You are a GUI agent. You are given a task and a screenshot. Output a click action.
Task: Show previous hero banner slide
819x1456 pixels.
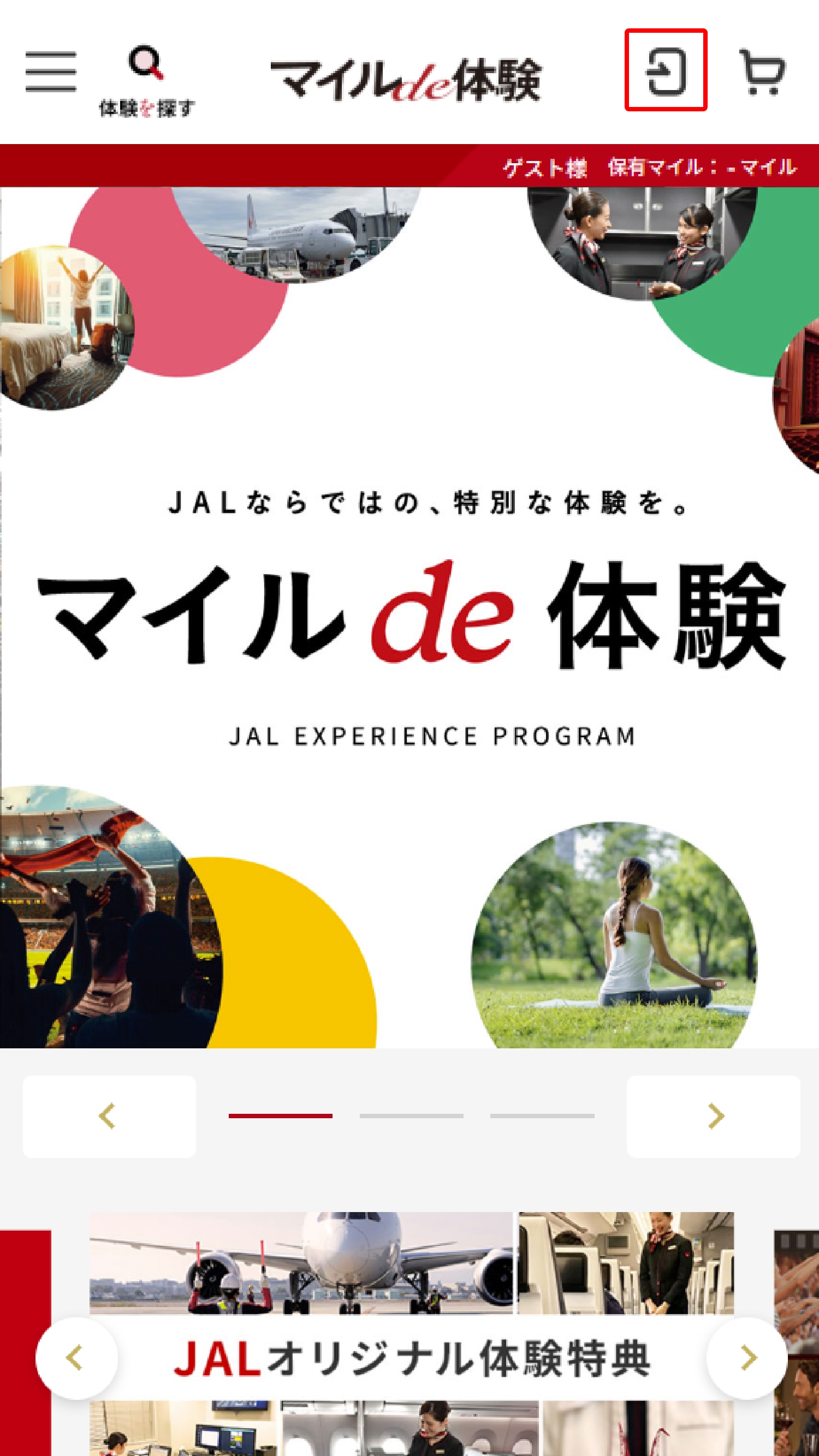(x=109, y=1117)
